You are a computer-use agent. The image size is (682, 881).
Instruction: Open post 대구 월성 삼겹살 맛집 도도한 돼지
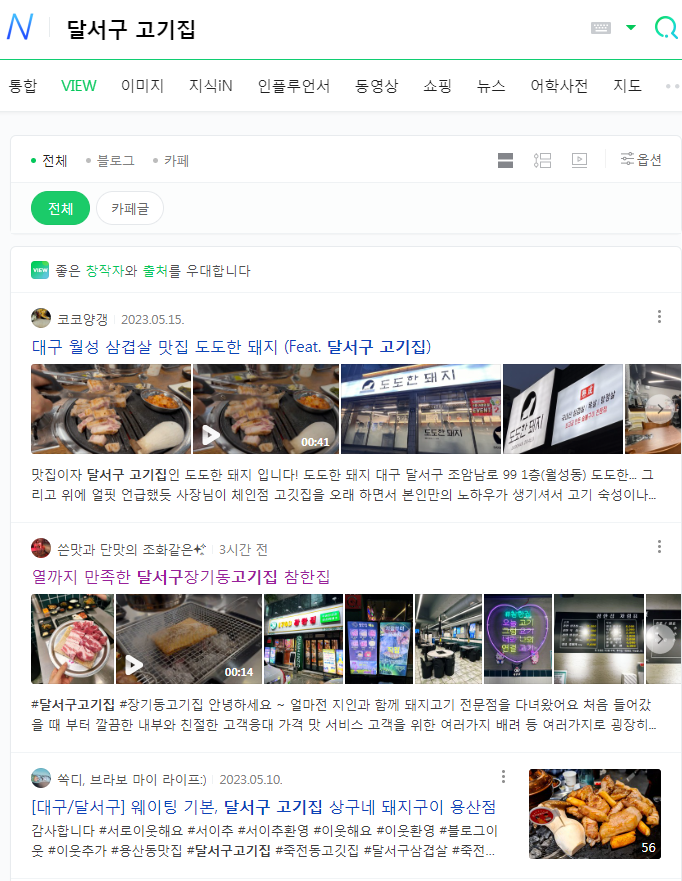231,346
